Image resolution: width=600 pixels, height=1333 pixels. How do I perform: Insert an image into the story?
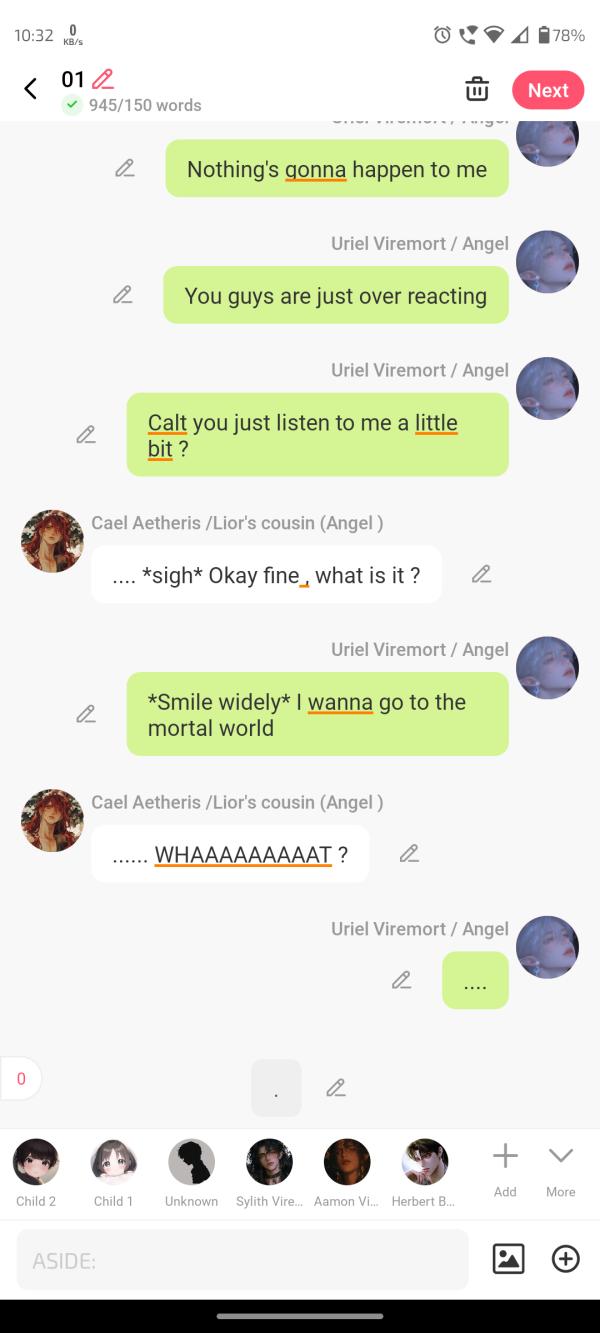(508, 1259)
